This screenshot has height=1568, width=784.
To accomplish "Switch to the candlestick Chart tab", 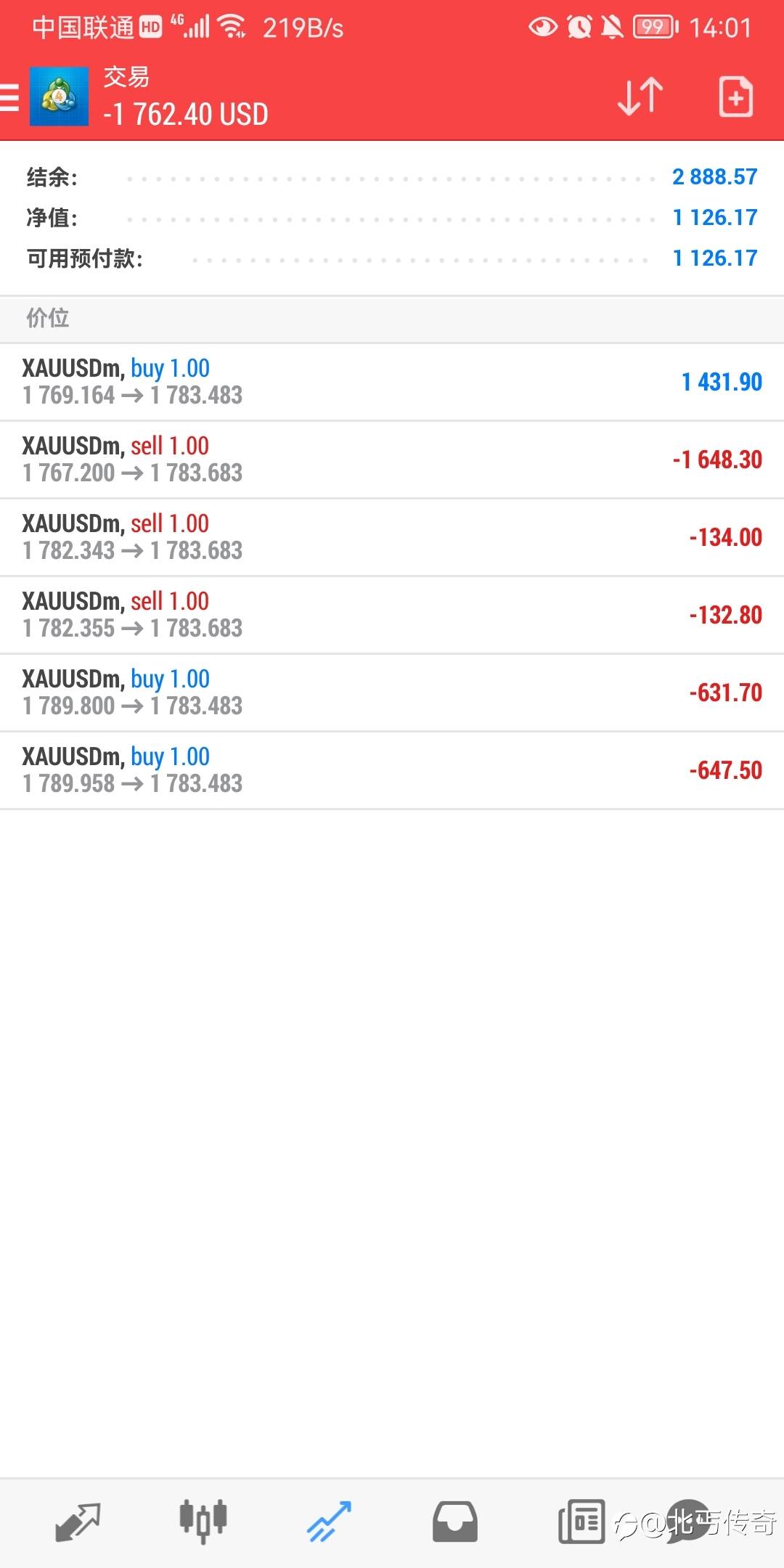I will tap(203, 1522).
